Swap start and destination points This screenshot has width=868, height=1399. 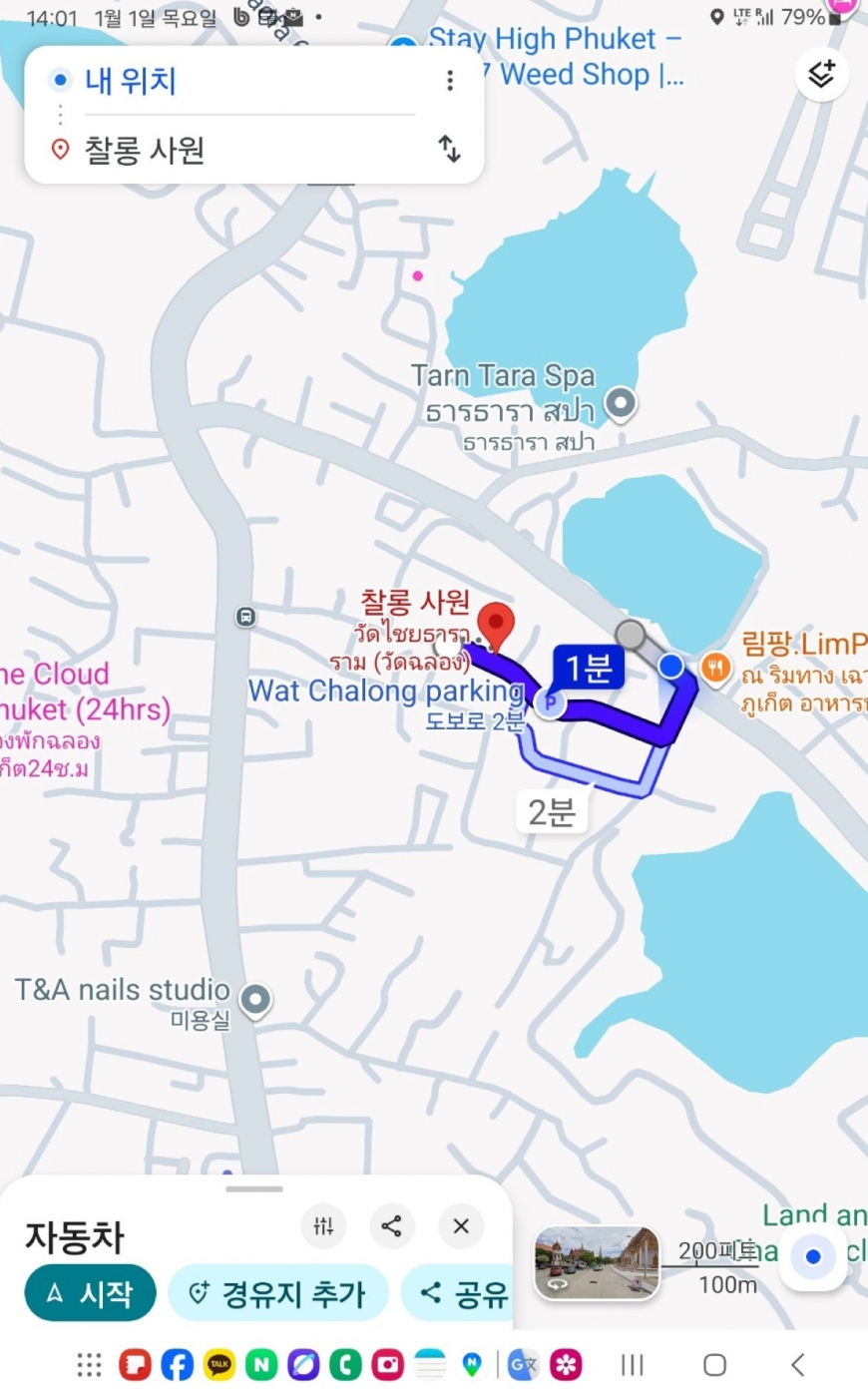(x=450, y=150)
